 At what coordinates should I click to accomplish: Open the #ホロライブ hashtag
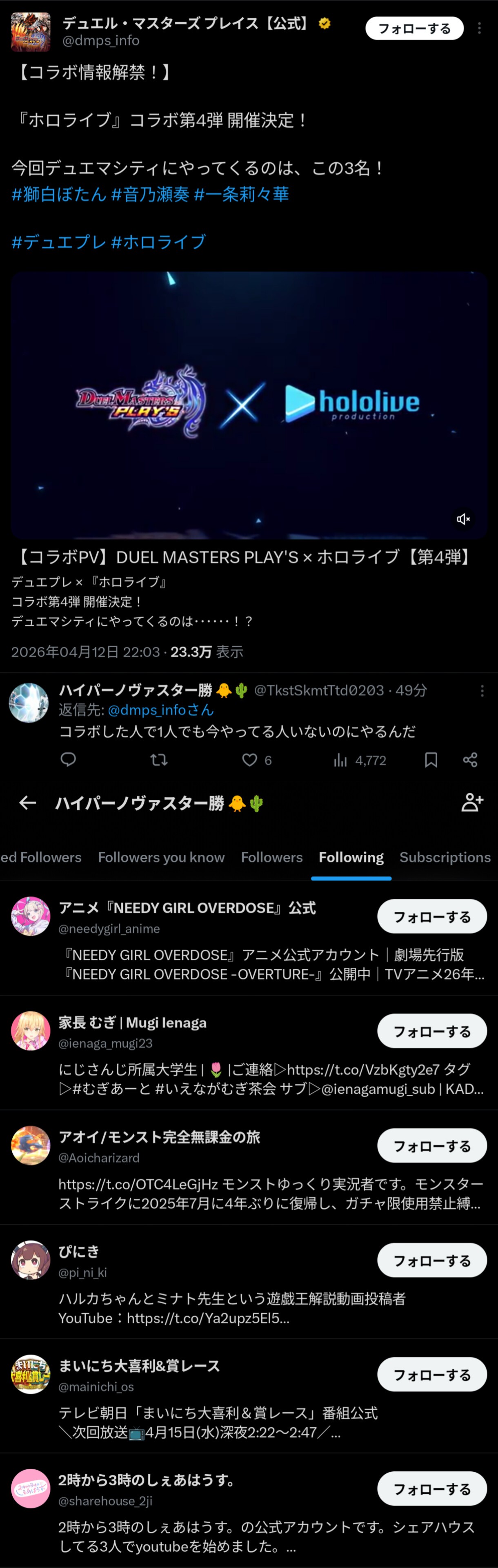(x=158, y=242)
